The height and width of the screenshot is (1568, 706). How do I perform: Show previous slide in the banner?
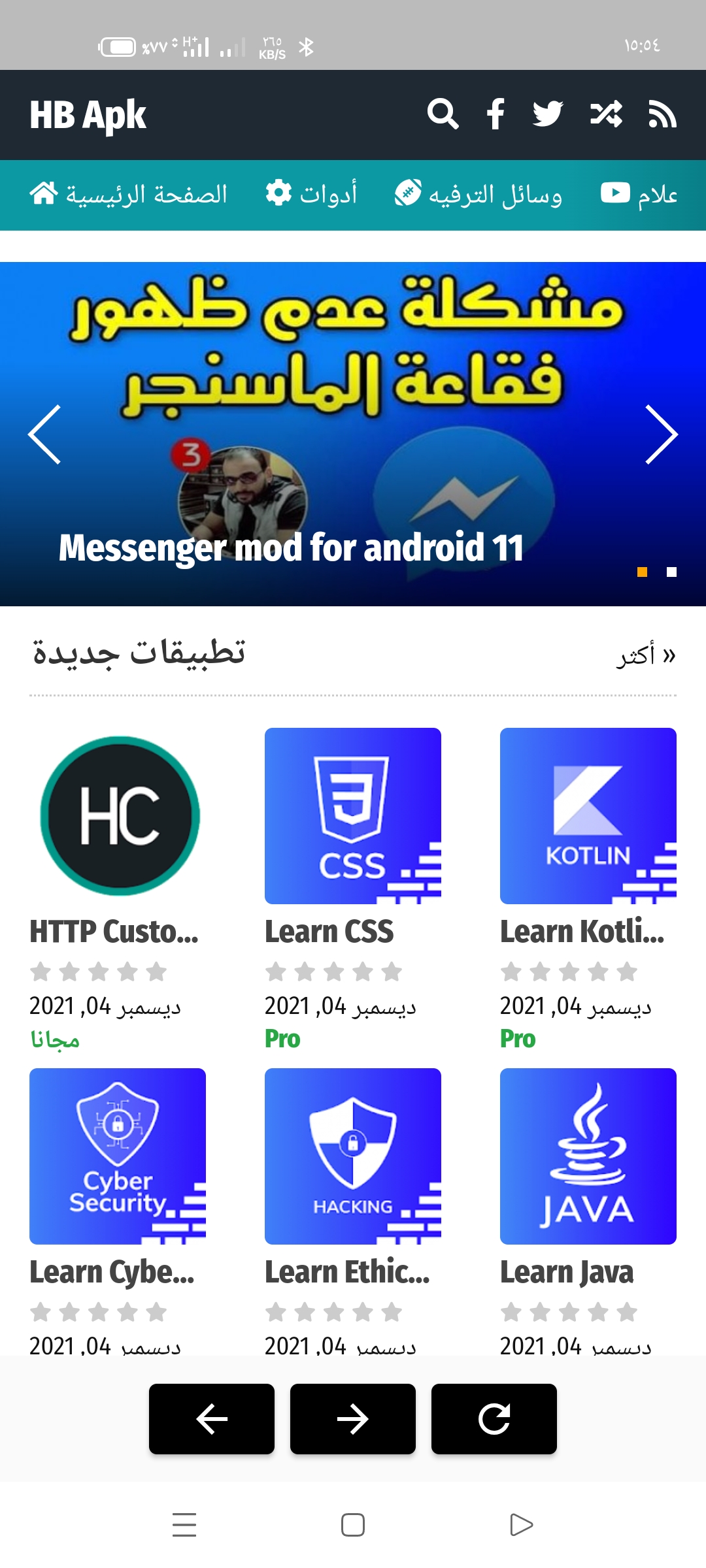pyautogui.click(x=44, y=434)
